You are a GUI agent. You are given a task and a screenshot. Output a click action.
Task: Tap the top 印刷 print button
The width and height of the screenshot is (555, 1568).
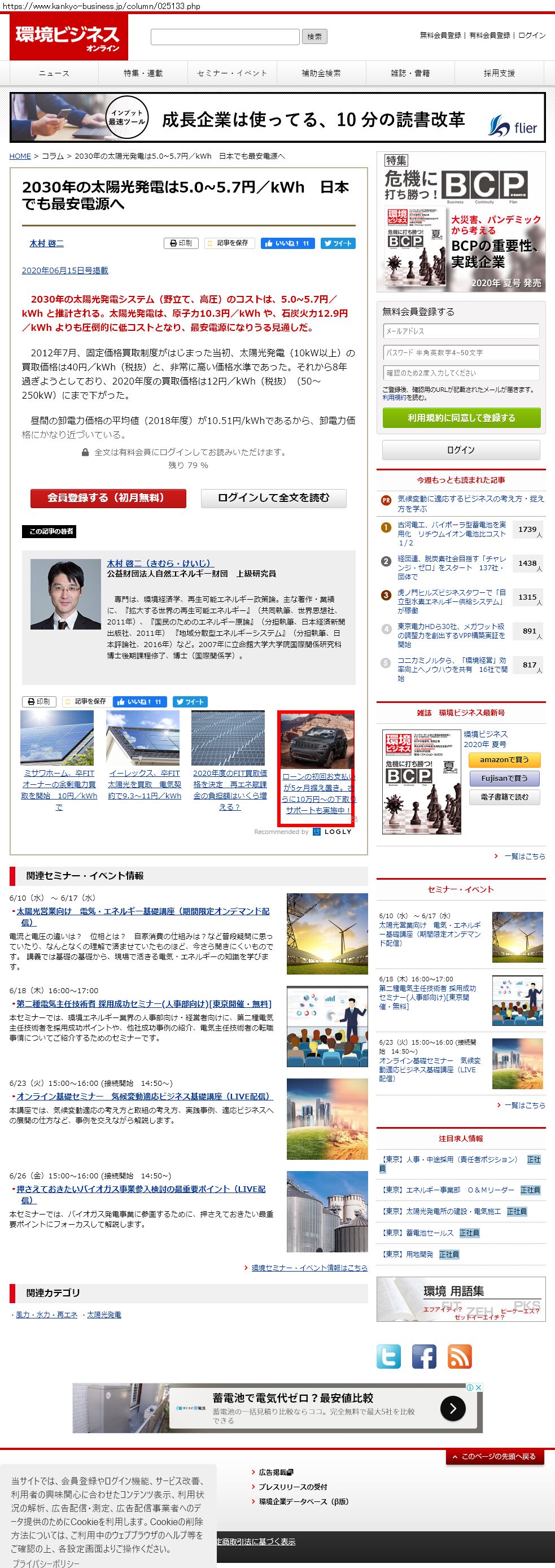[x=181, y=243]
